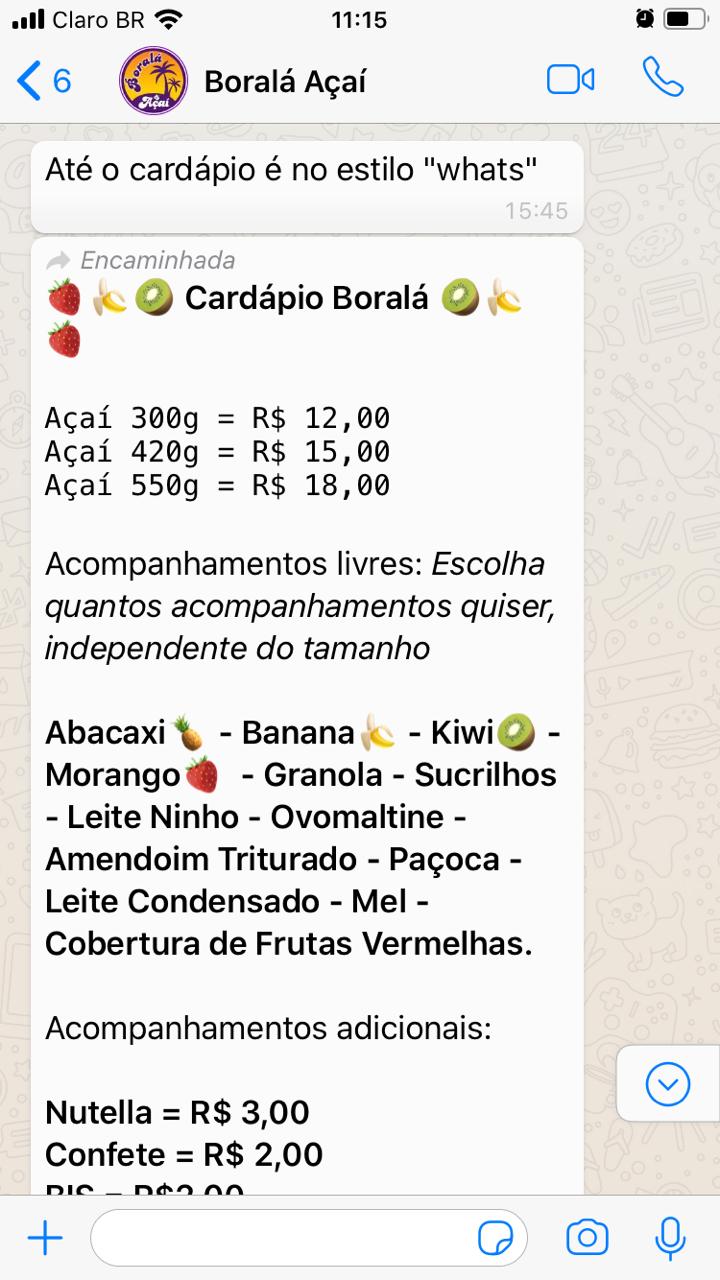Jump to the latest message
The width and height of the screenshot is (720, 1280).
point(667,1084)
